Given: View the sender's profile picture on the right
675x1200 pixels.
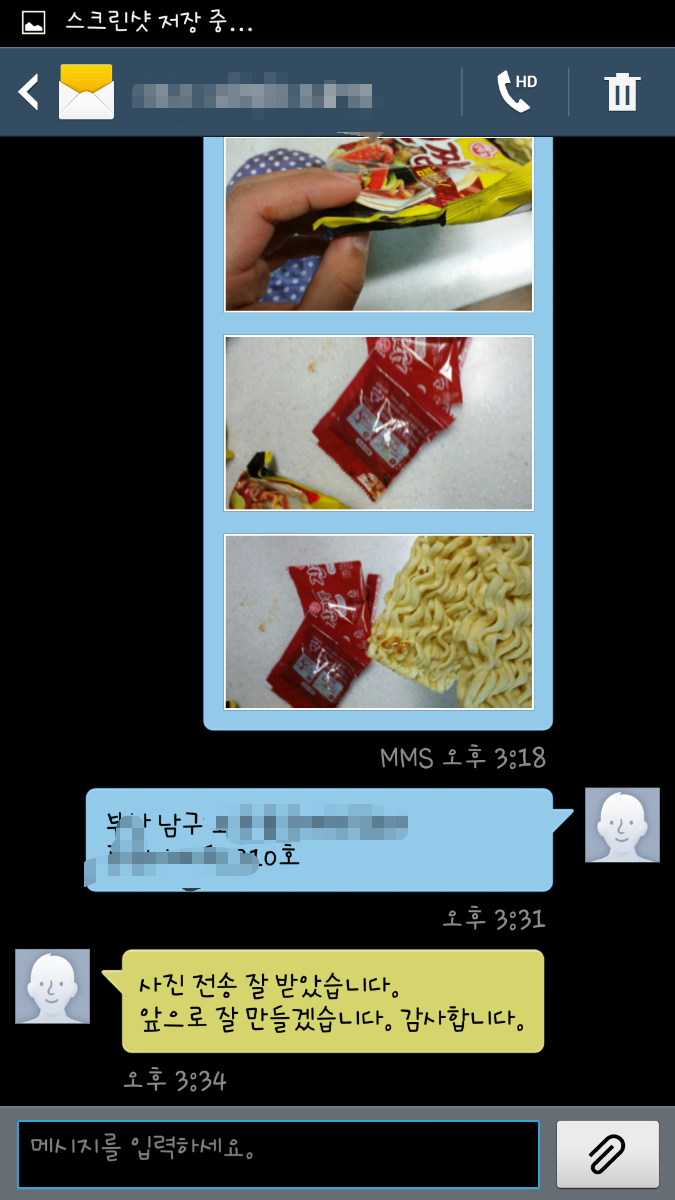Looking at the screenshot, I should pyautogui.click(x=622, y=825).
